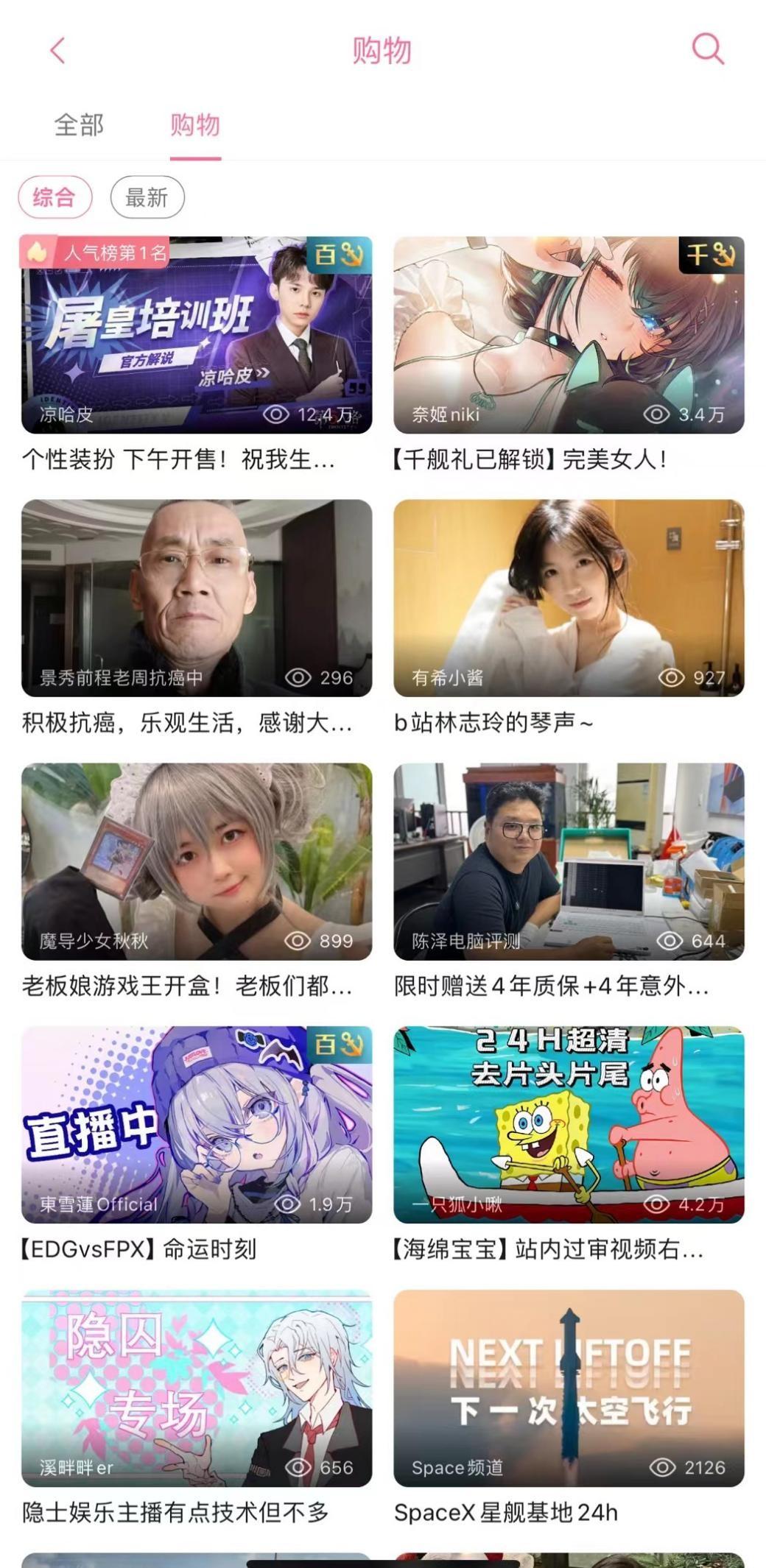Watch the 海绵宝宝 24H stream
Image resolution: width=766 pixels, height=1568 pixels.
pos(569,1125)
